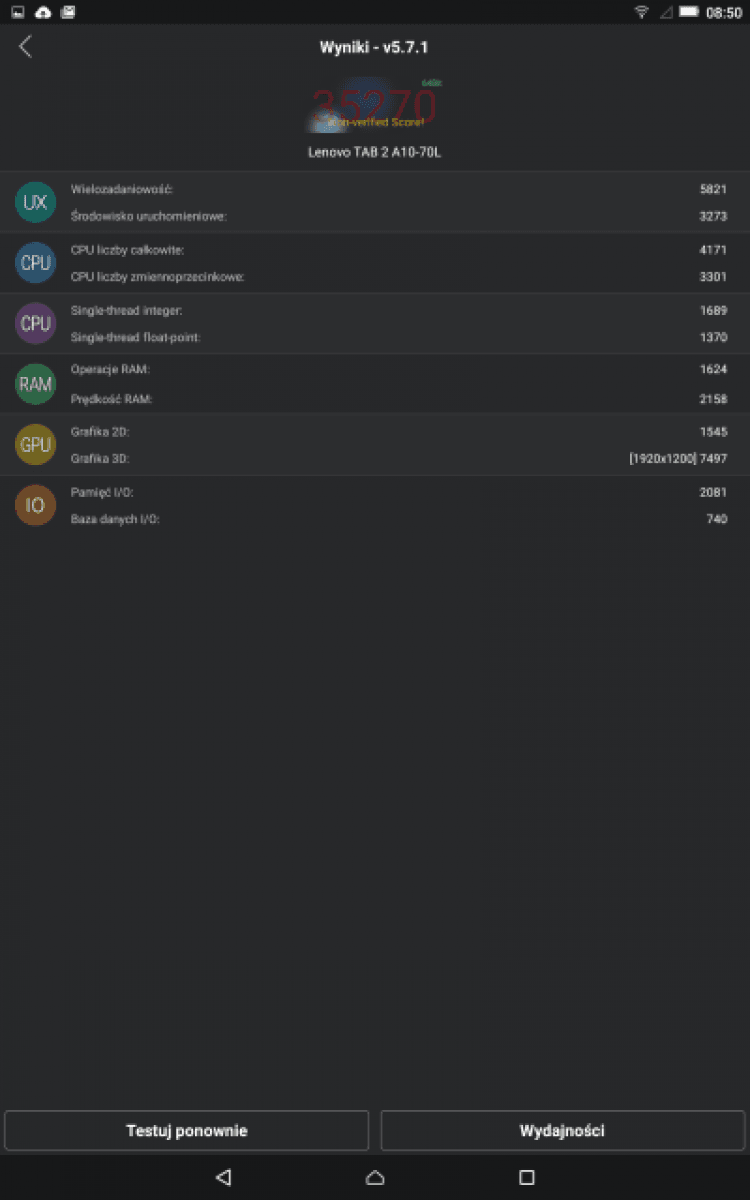Open the IO Pamięć results row

(x=375, y=506)
